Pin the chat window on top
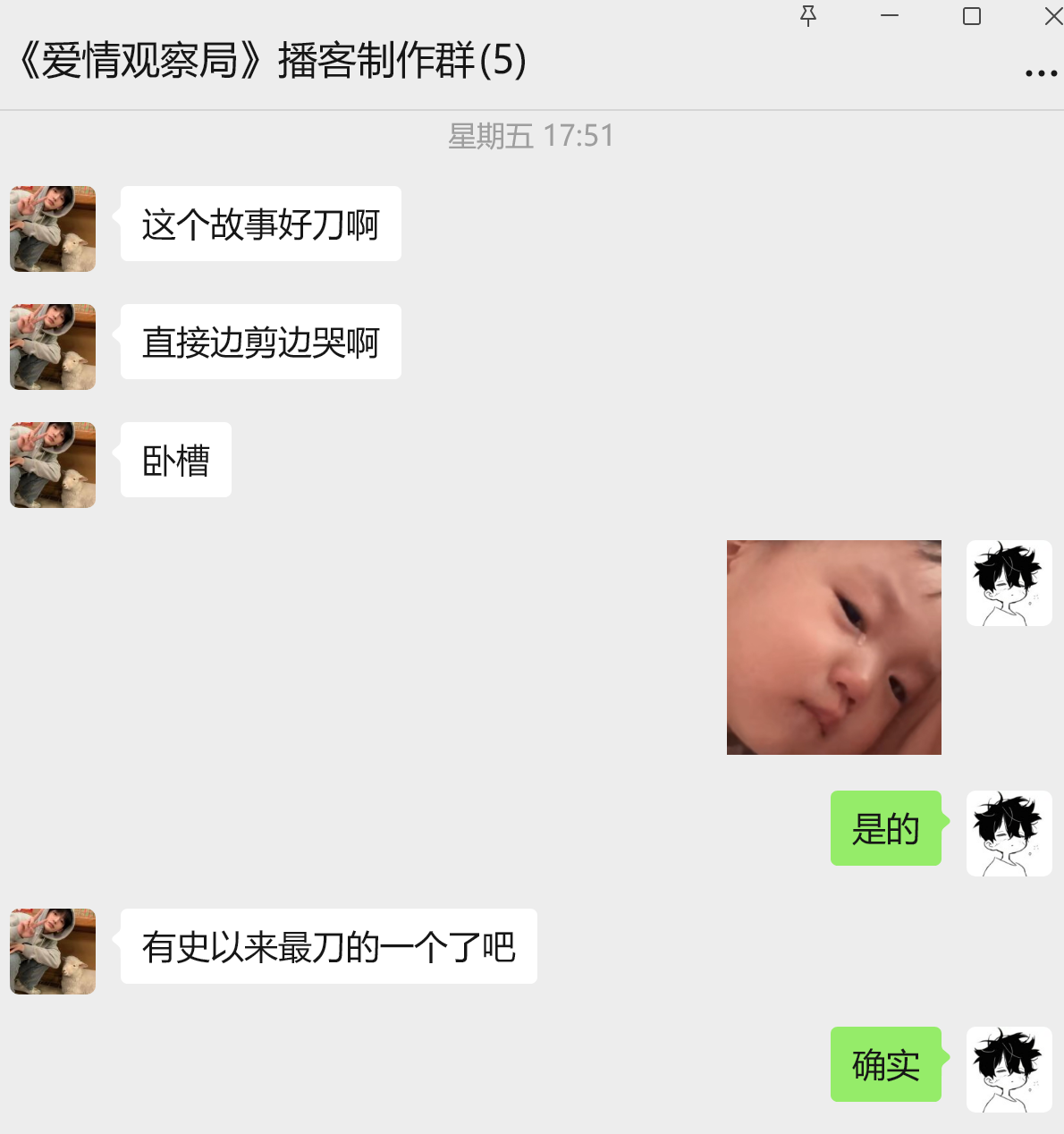The height and width of the screenshot is (1134, 1064). click(x=808, y=16)
